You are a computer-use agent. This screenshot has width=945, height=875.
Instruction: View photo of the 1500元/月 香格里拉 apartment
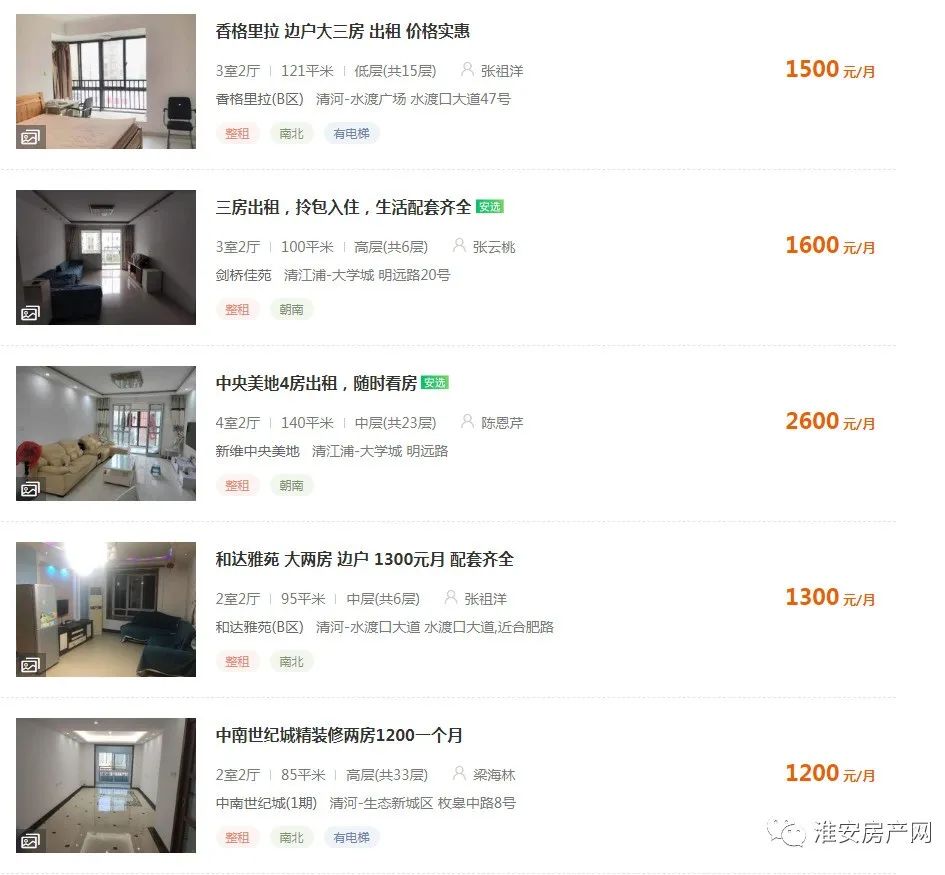[106, 82]
